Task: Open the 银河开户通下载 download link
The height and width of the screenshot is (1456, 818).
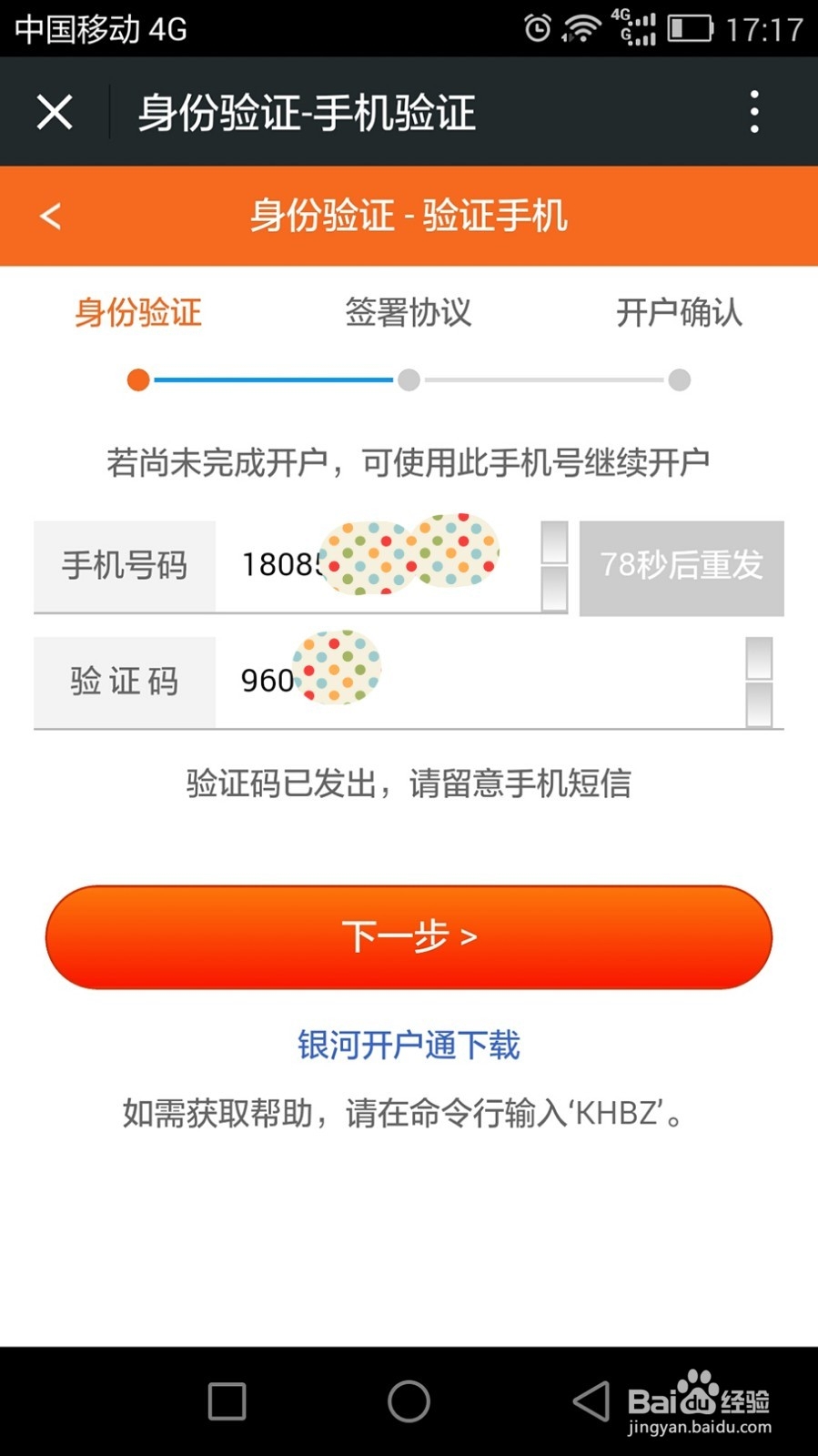Action: pyautogui.click(x=409, y=1046)
